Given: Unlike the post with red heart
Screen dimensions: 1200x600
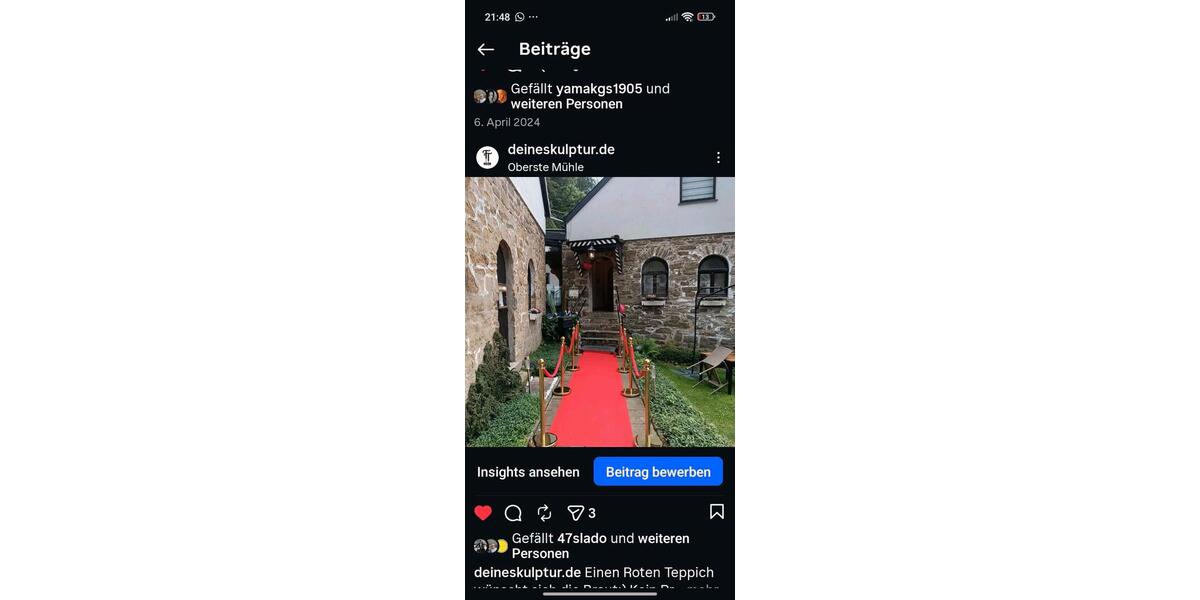Looking at the screenshot, I should 483,513.
